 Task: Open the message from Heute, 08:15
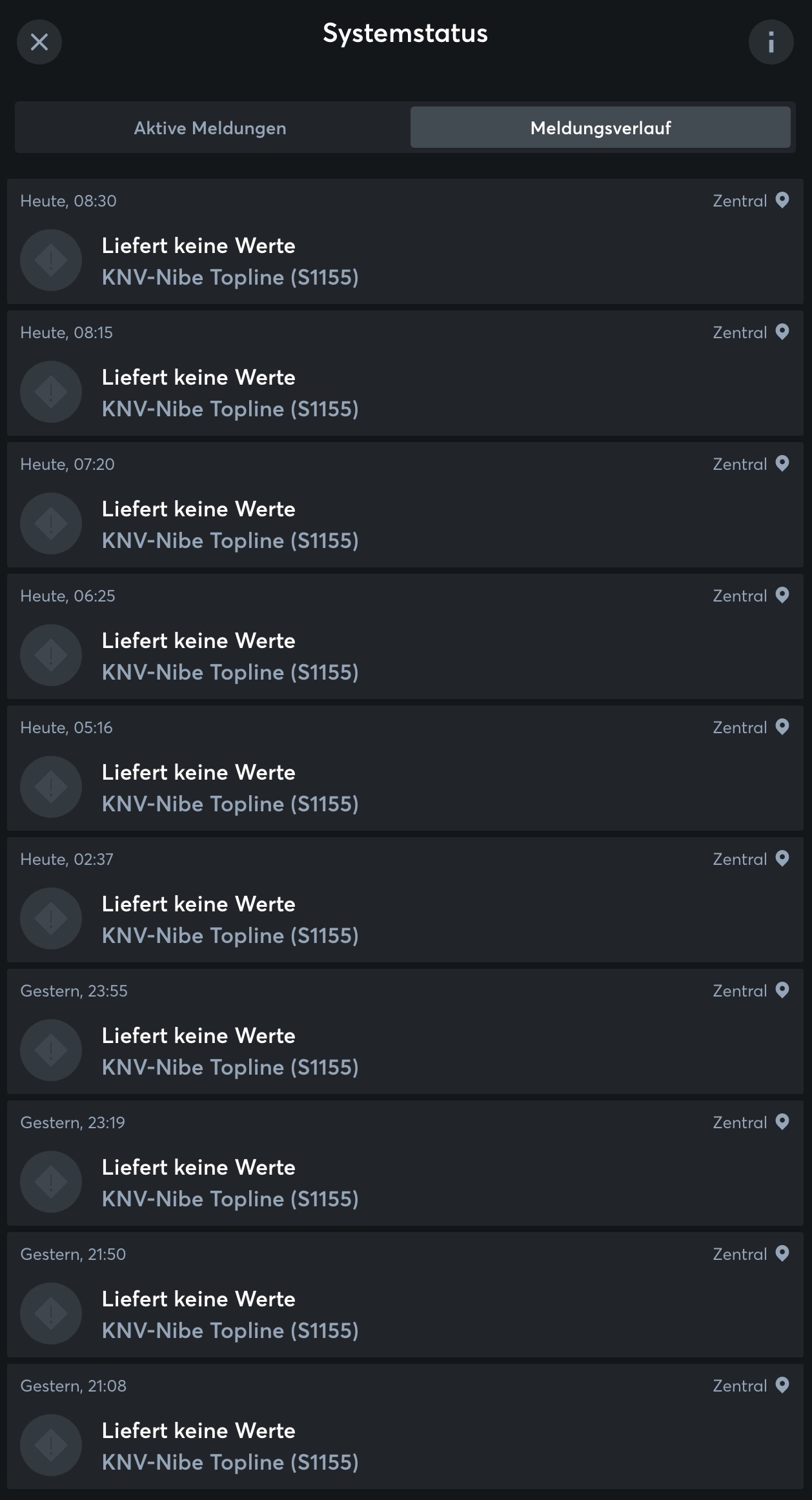tap(405, 374)
